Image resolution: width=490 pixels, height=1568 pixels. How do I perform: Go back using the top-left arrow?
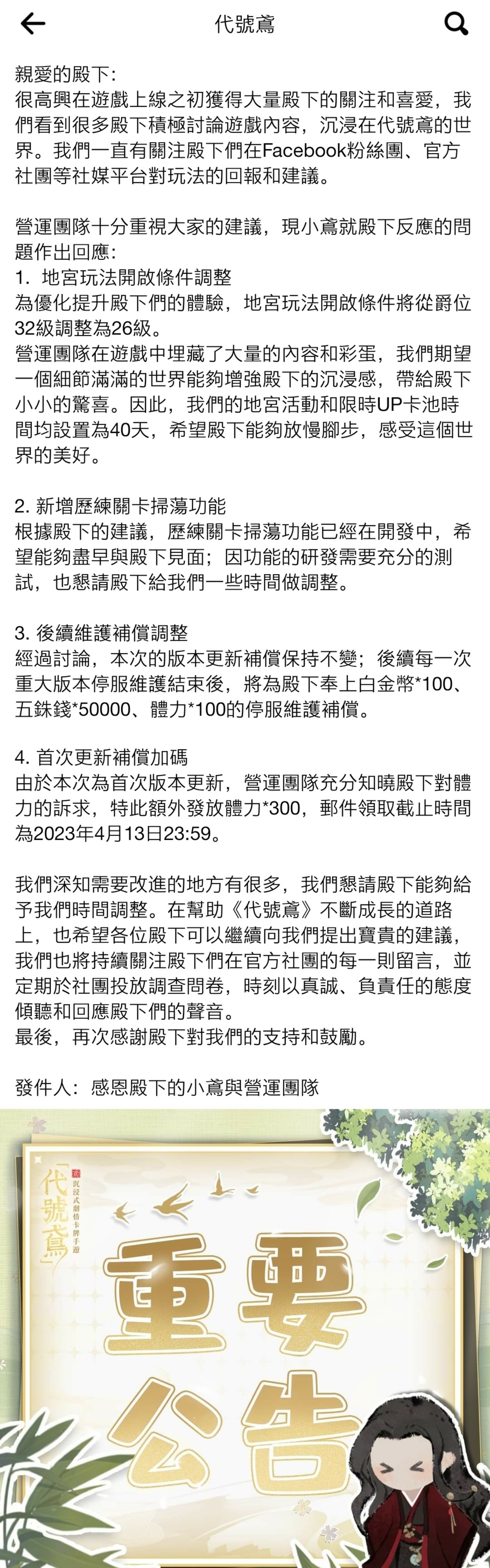tap(33, 24)
